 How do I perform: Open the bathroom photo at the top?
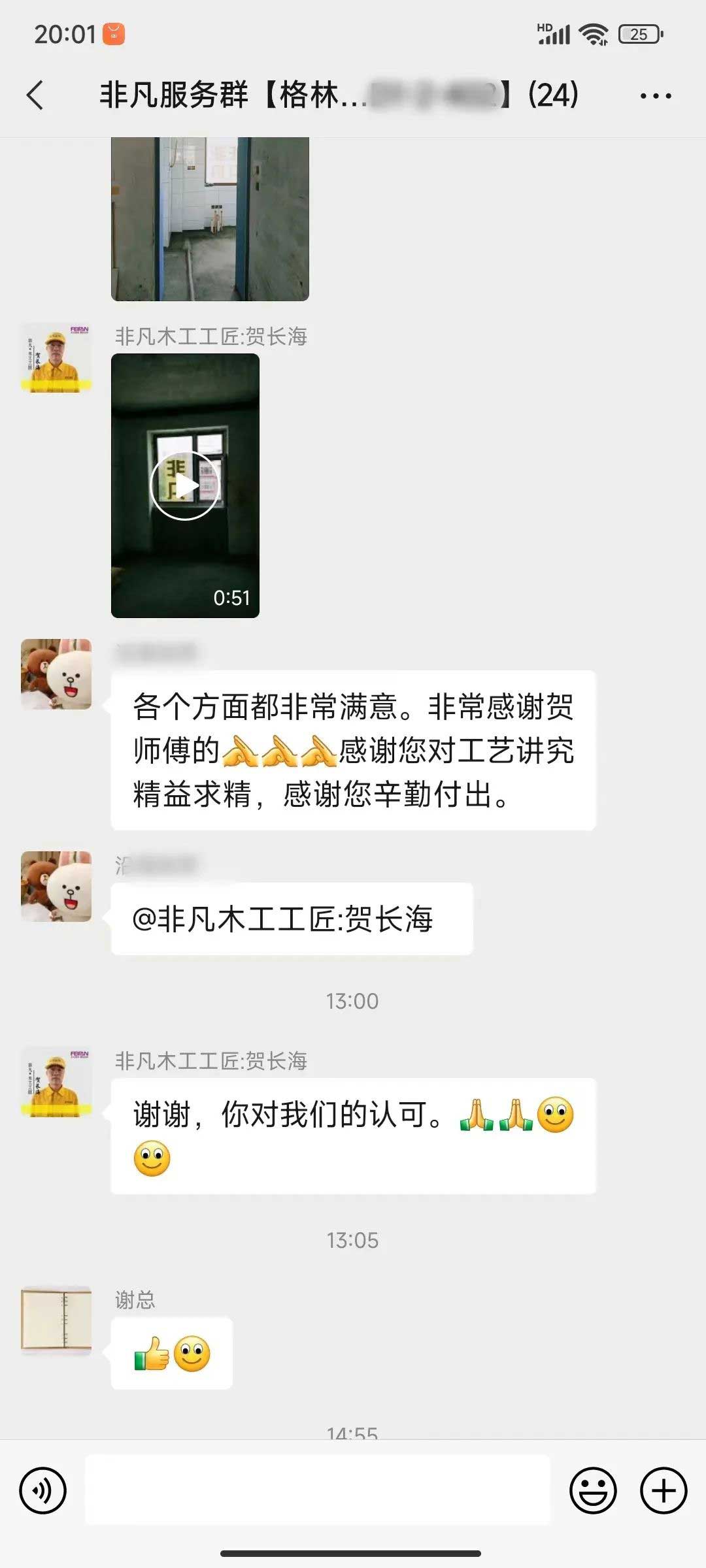[x=210, y=218]
